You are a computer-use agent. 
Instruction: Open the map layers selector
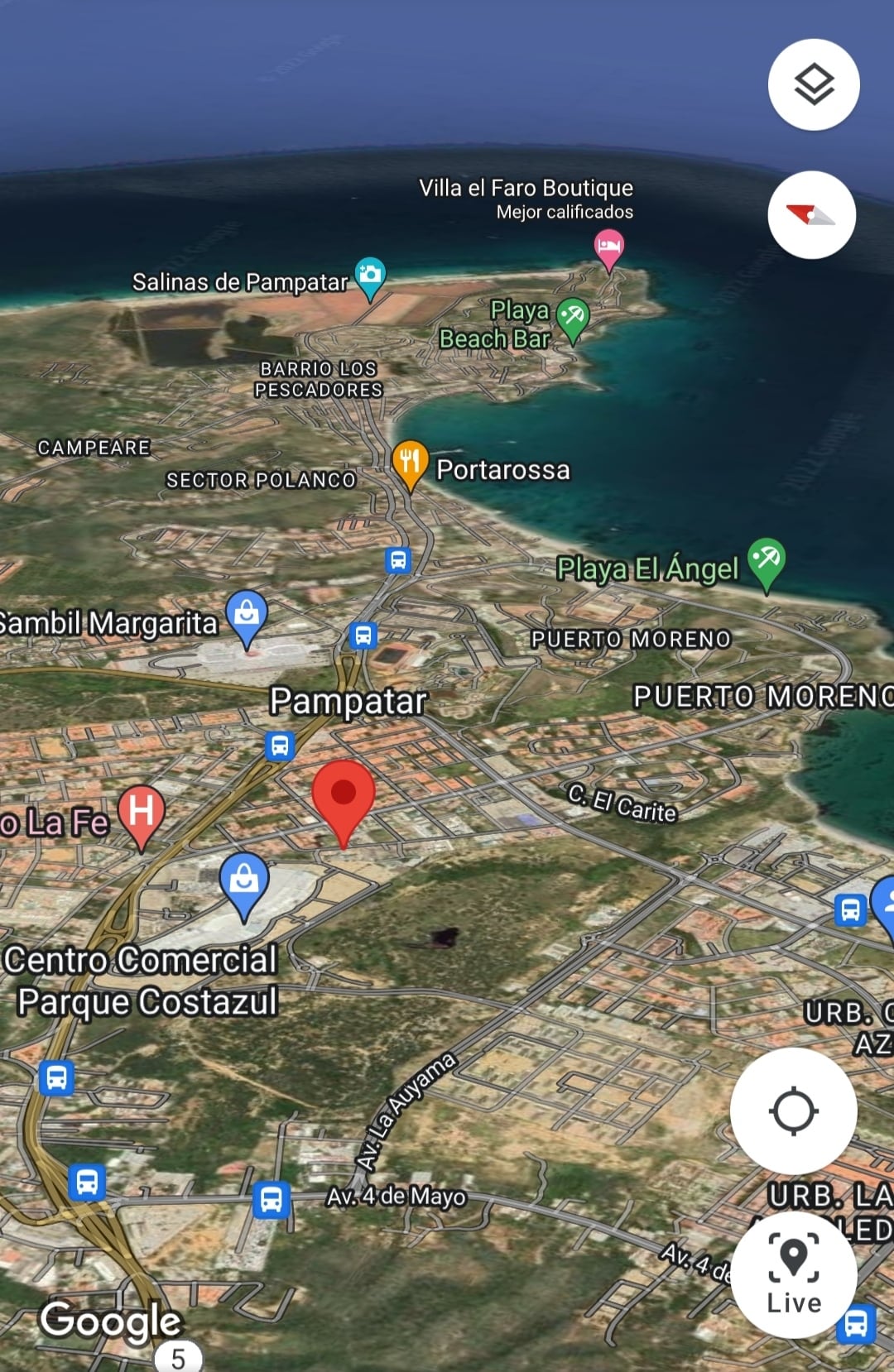click(x=814, y=84)
